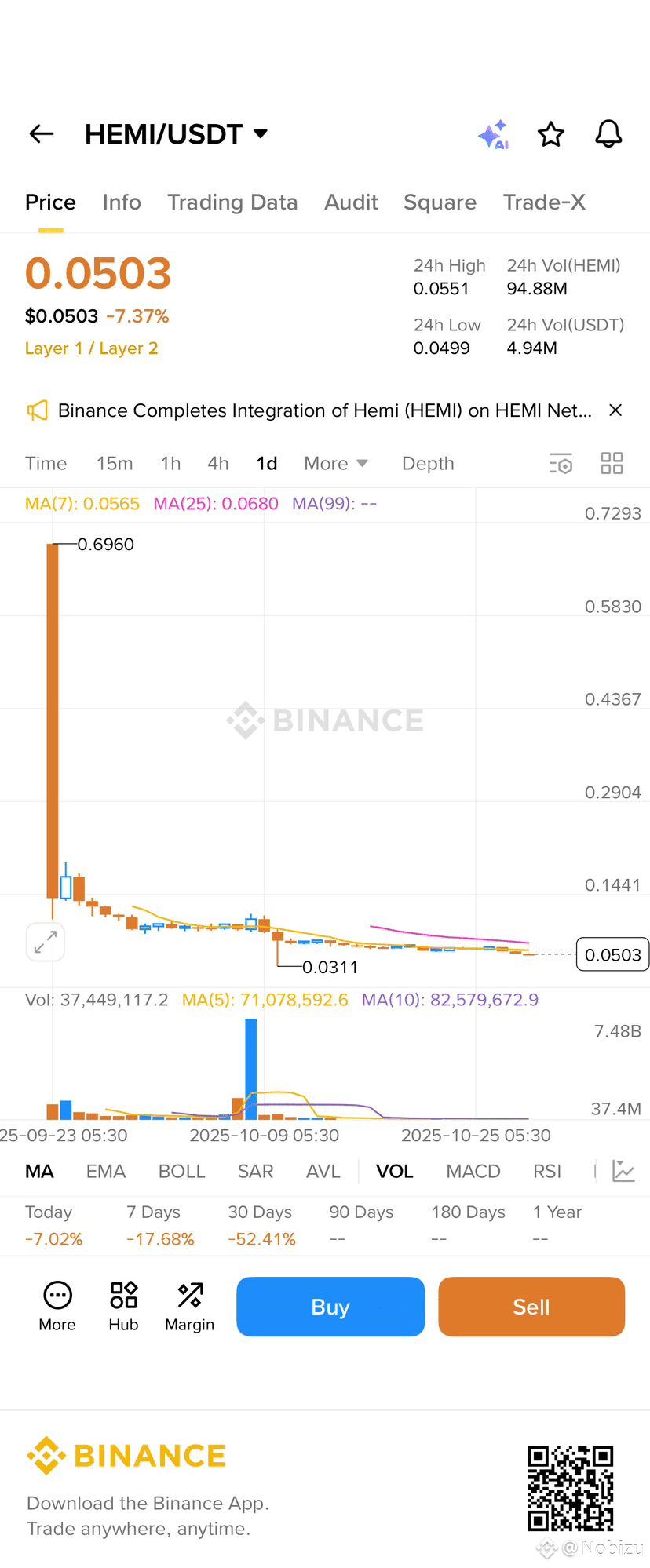650x1568 pixels.
Task: Dismiss the Binance integration announcement
Action: pos(615,410)
